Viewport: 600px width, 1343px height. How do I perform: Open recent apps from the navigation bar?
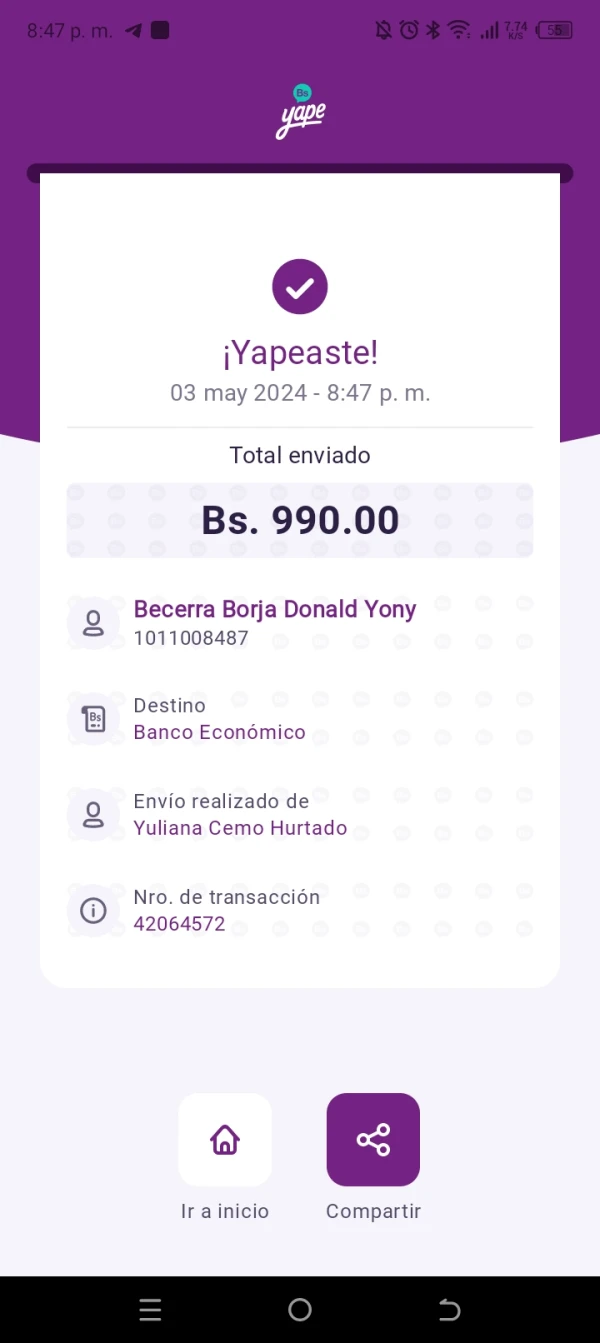pos(150,1310)
